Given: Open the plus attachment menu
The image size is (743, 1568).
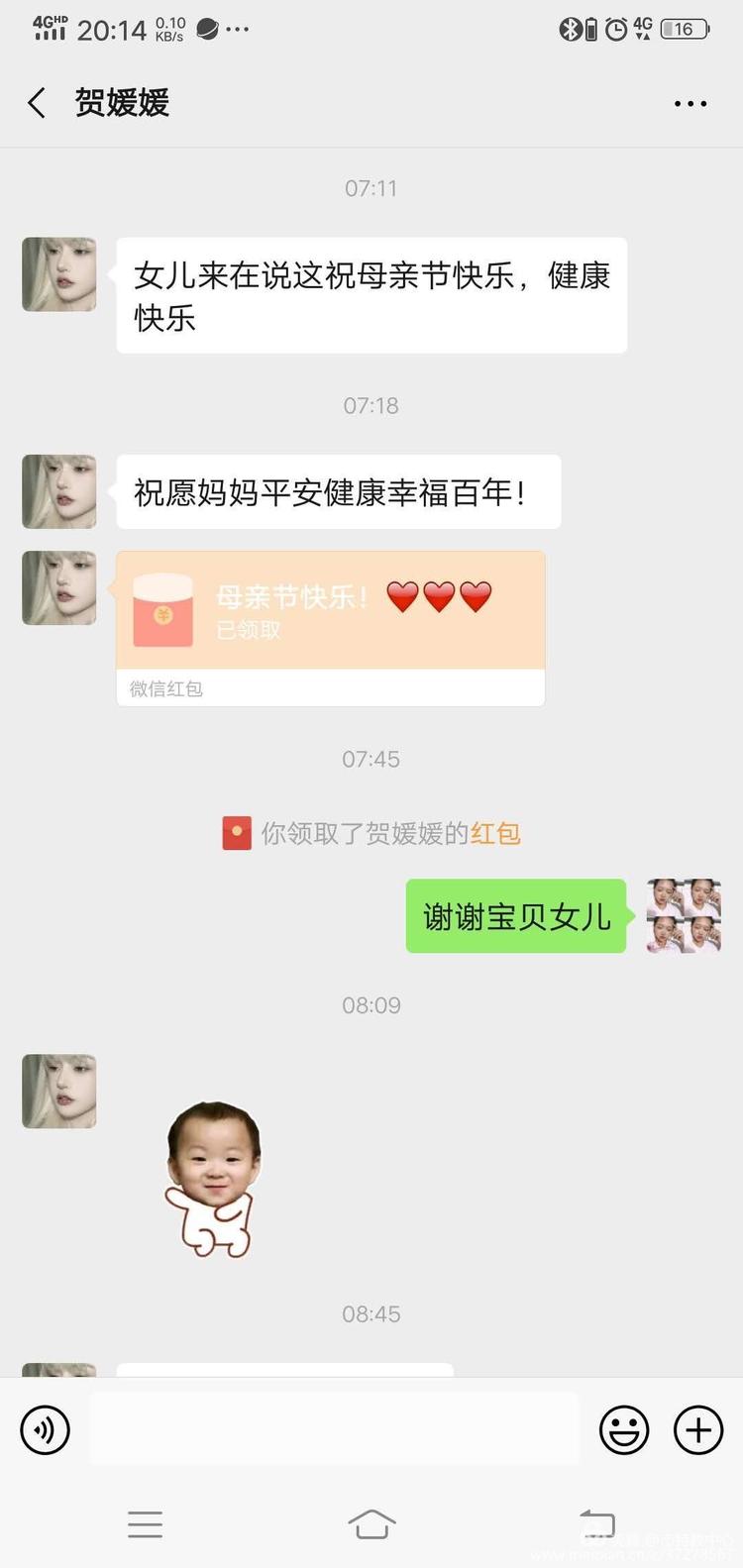Looking at the screenshot, I should pos(698,1430).
